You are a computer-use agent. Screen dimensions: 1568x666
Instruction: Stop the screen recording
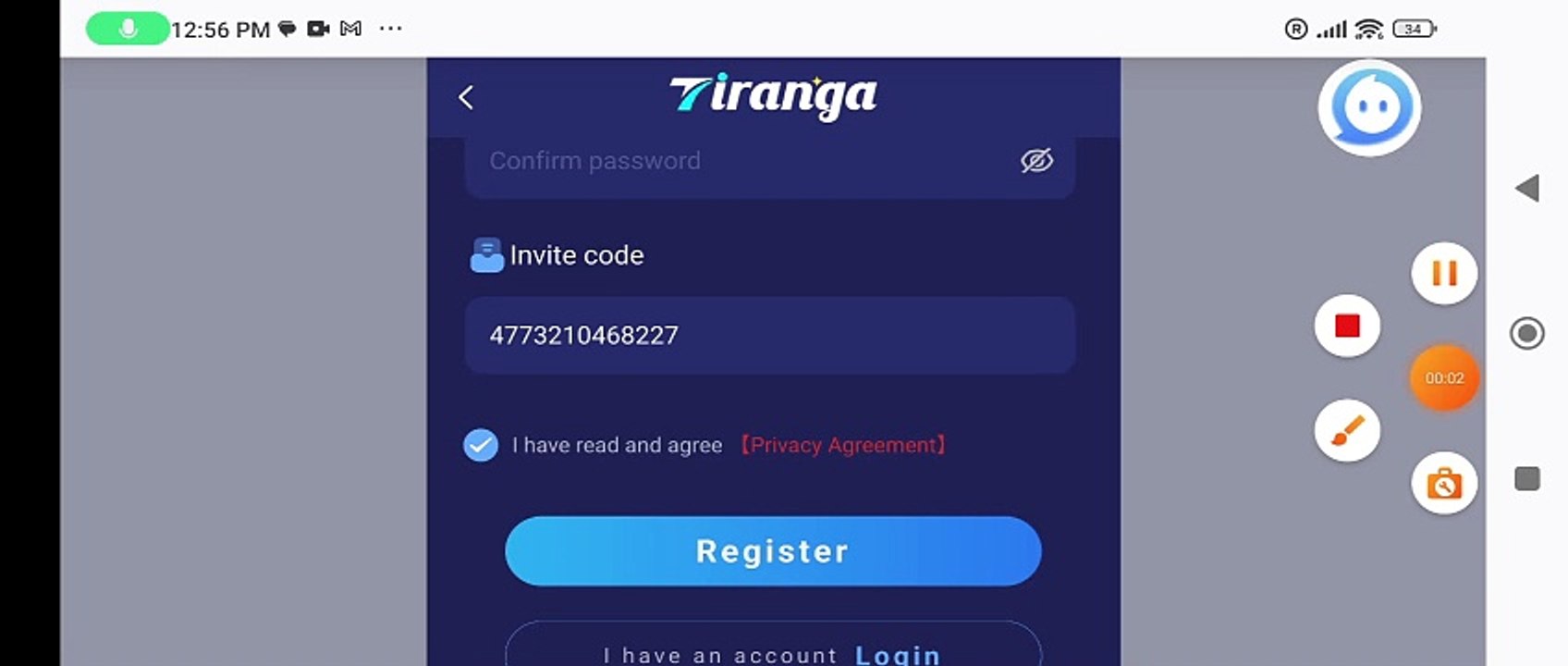click(1347, 326)
